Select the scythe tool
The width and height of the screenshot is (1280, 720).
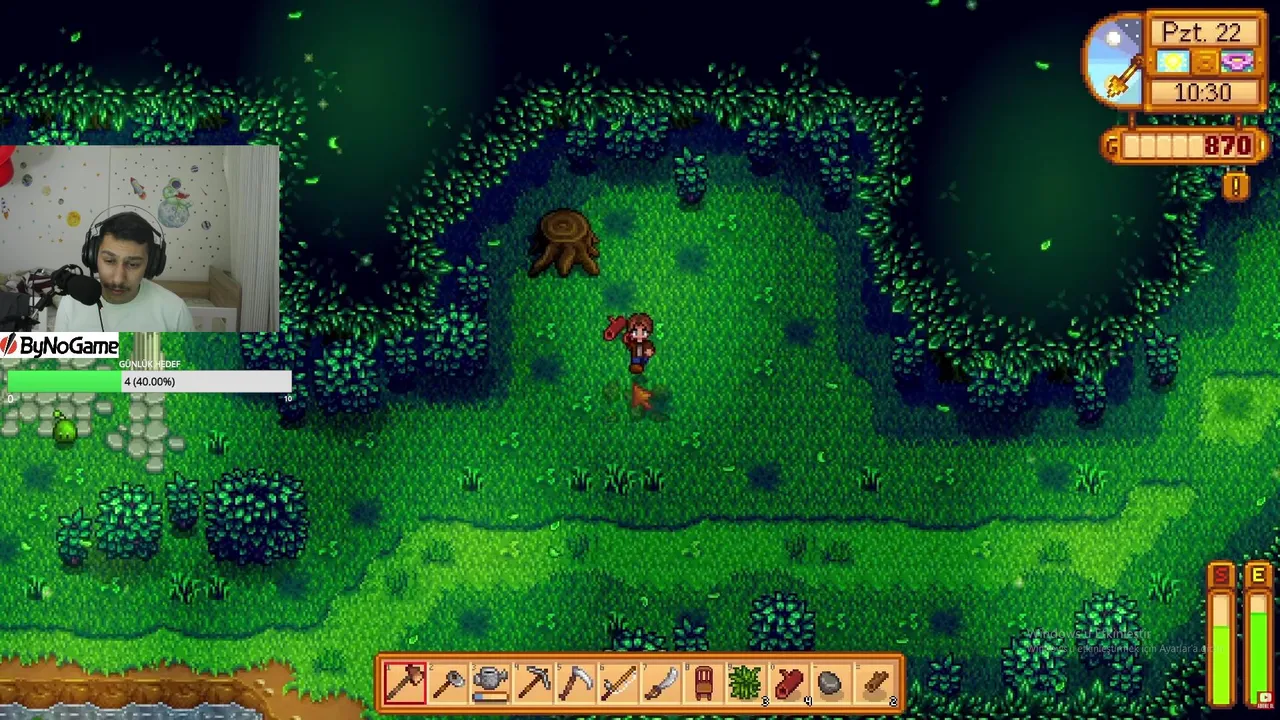pyautogui.click(x=577, y=683)
